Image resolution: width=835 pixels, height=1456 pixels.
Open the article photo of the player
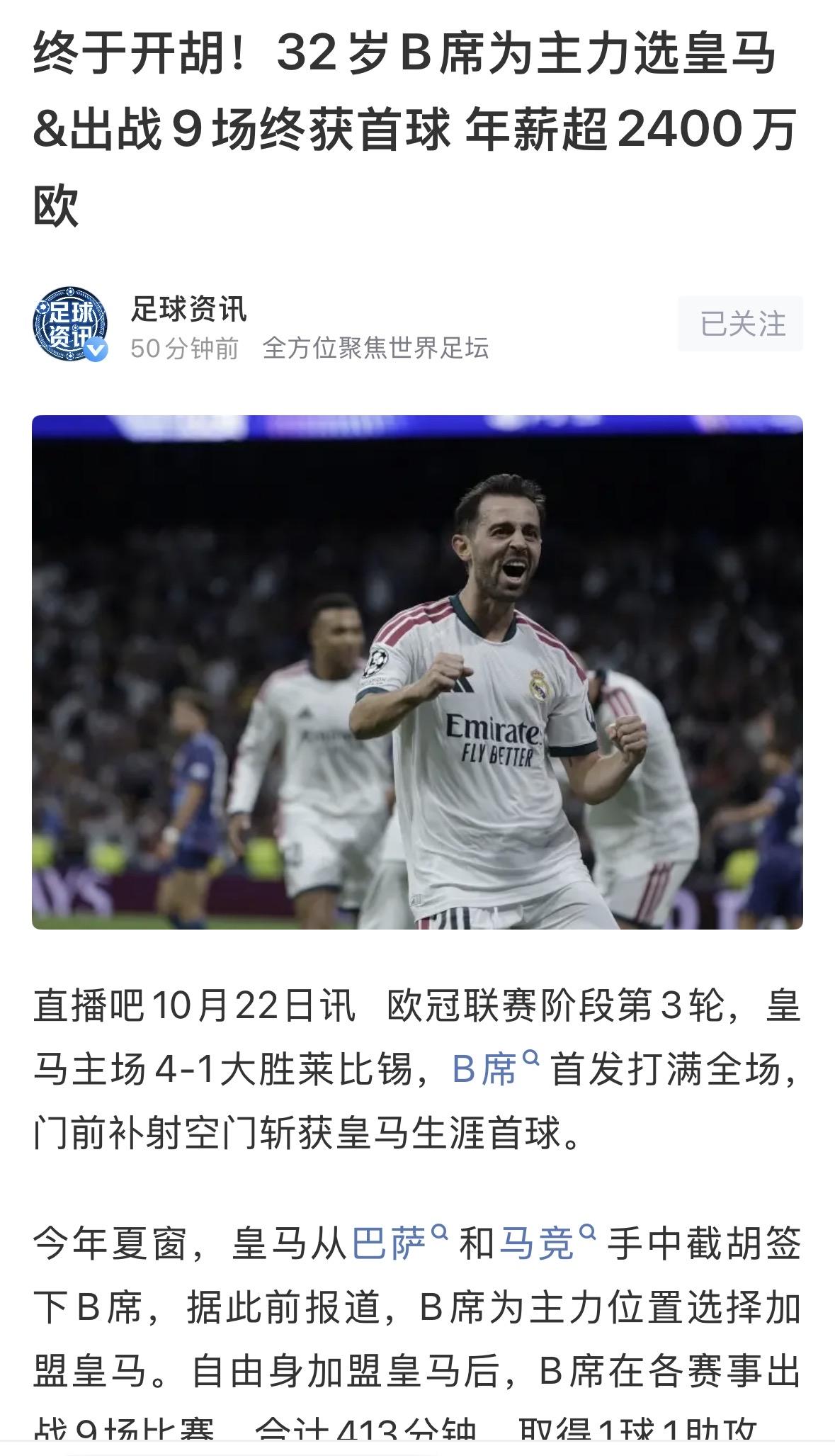click(x=417, y=672)
